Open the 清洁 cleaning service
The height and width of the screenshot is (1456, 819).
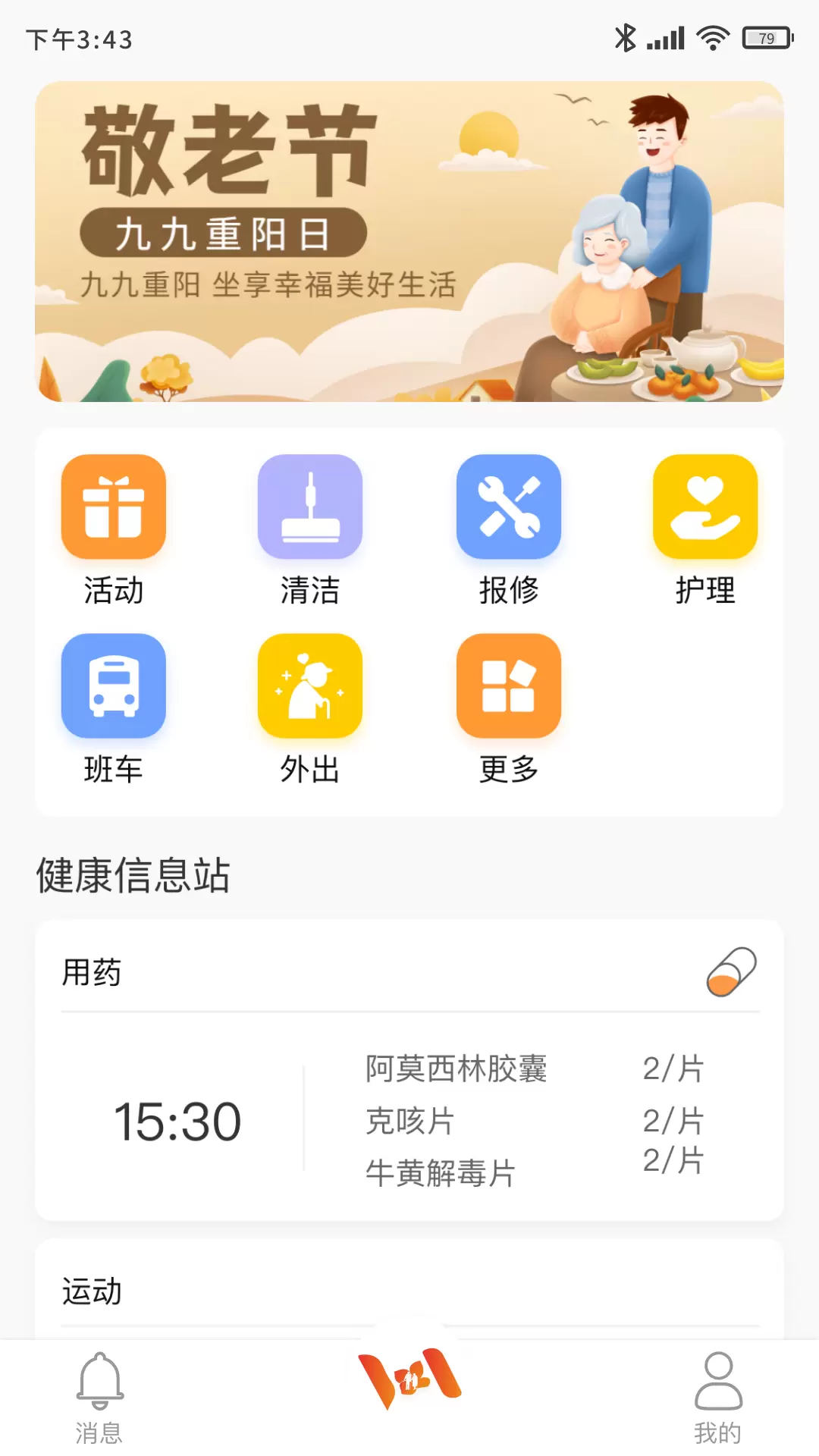tap(310, 530)
